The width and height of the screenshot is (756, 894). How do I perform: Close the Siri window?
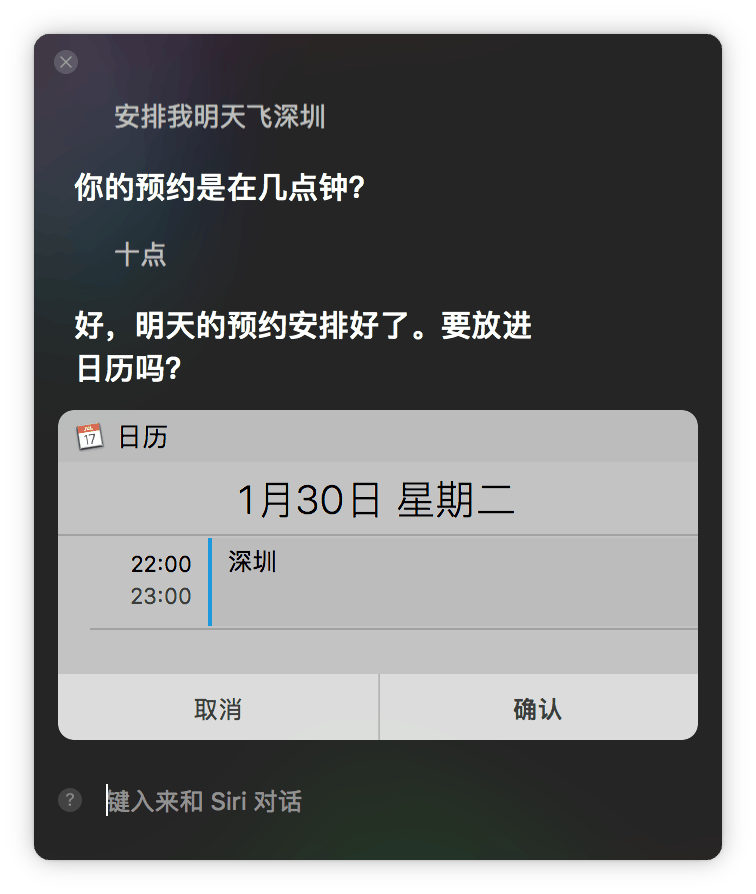tap(66, 62)
